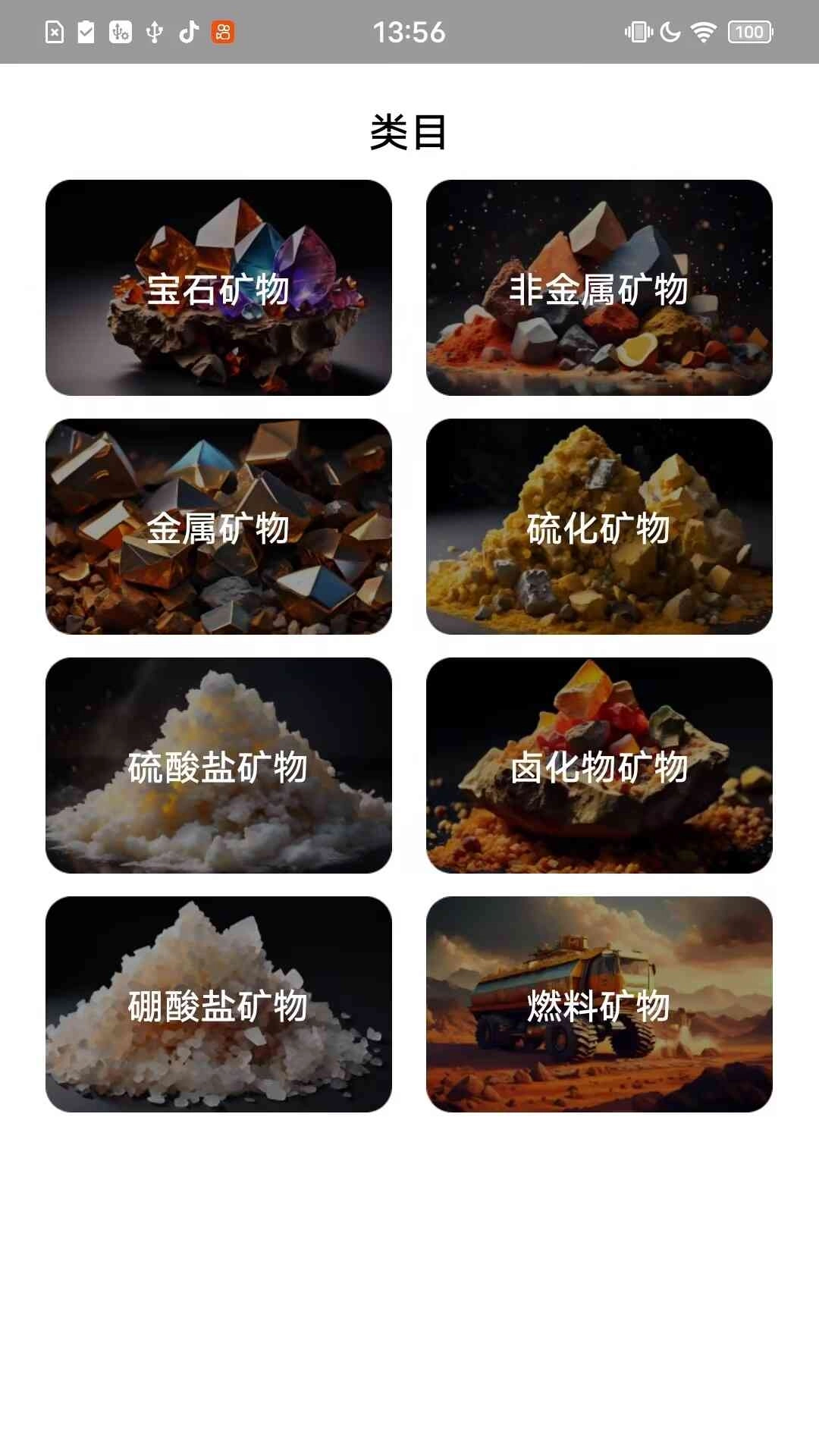Tap the 类目 page title

409,133
